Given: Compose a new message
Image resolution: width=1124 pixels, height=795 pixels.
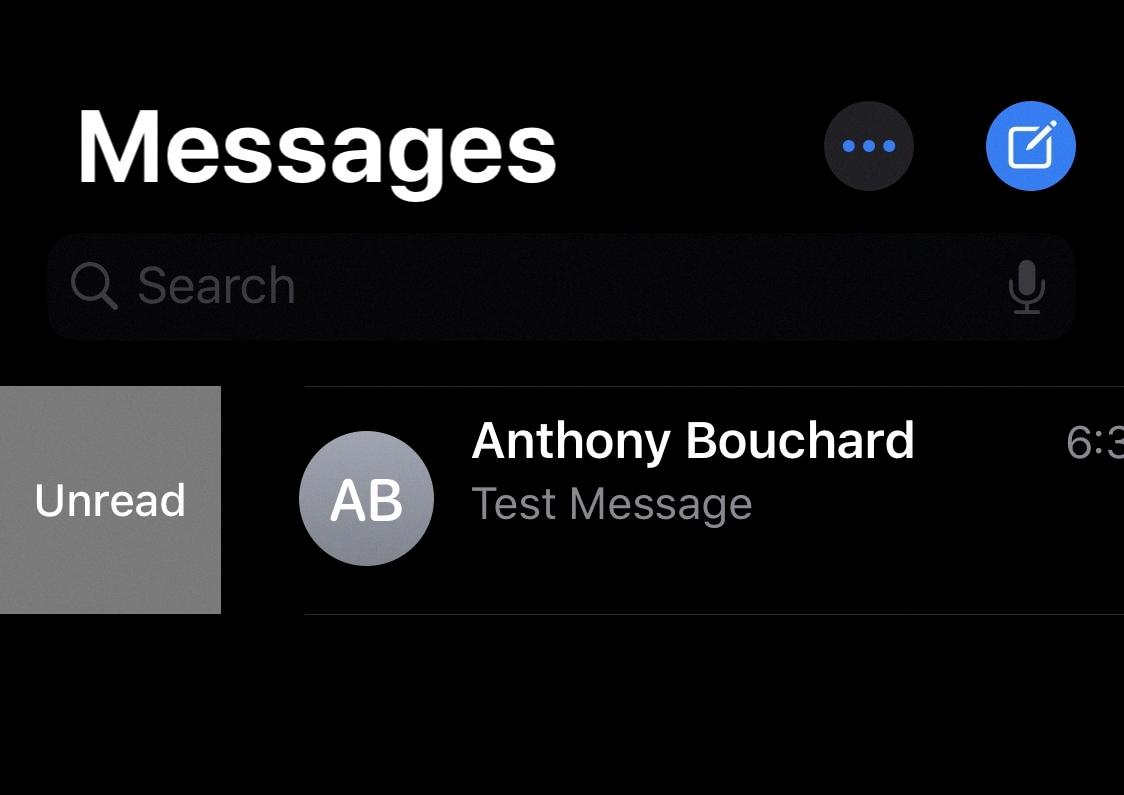Looking at the screenshot, I should pos(1030,146).
